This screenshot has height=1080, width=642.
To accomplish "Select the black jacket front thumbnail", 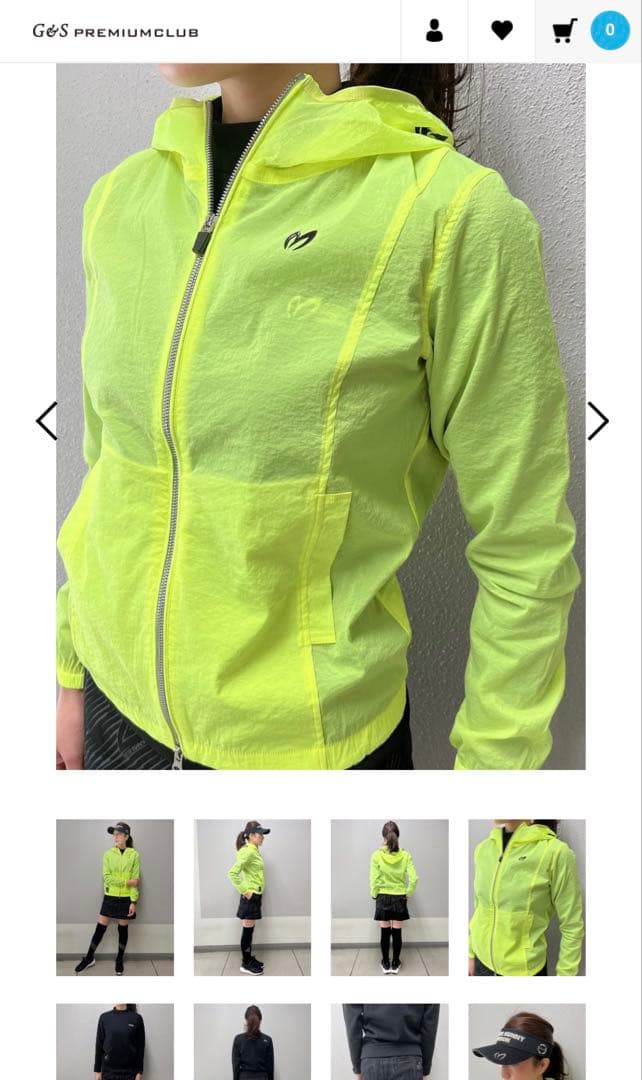I will pyautogui.click(x=115, y=1041).
